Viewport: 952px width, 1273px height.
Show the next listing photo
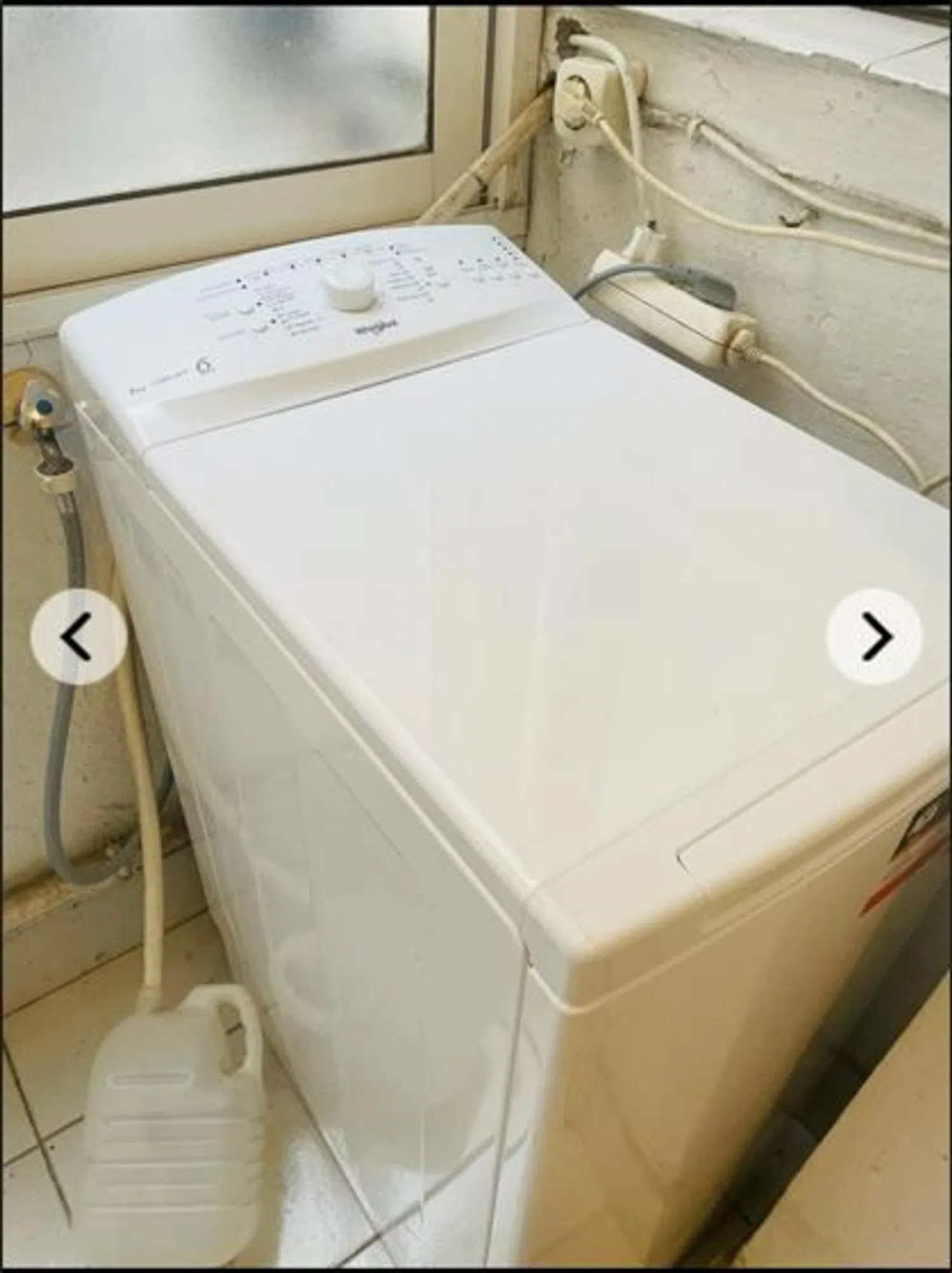point(873,636)
